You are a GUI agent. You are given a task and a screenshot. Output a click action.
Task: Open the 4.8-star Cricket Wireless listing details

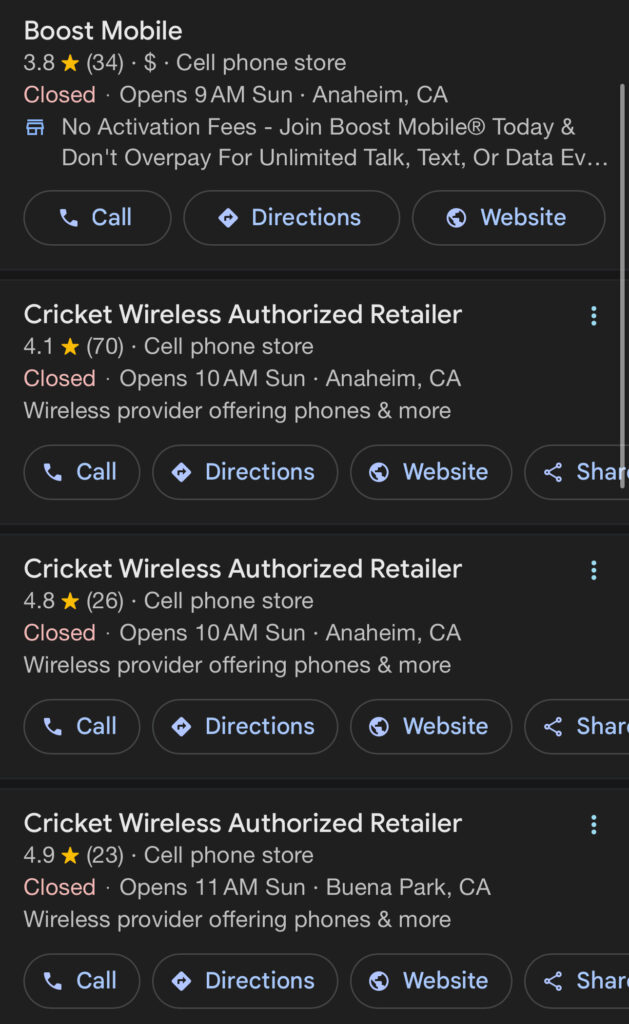[242, 569]
